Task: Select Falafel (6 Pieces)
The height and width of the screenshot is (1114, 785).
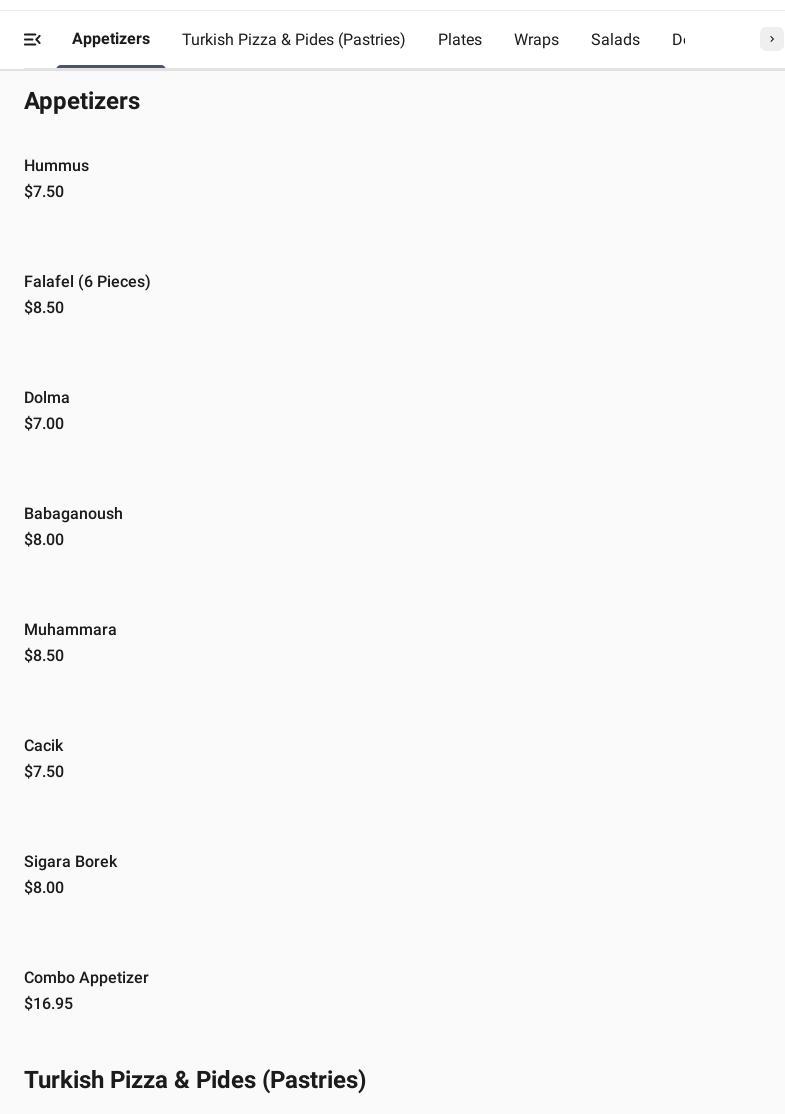Action: click(x=87, y=282)
